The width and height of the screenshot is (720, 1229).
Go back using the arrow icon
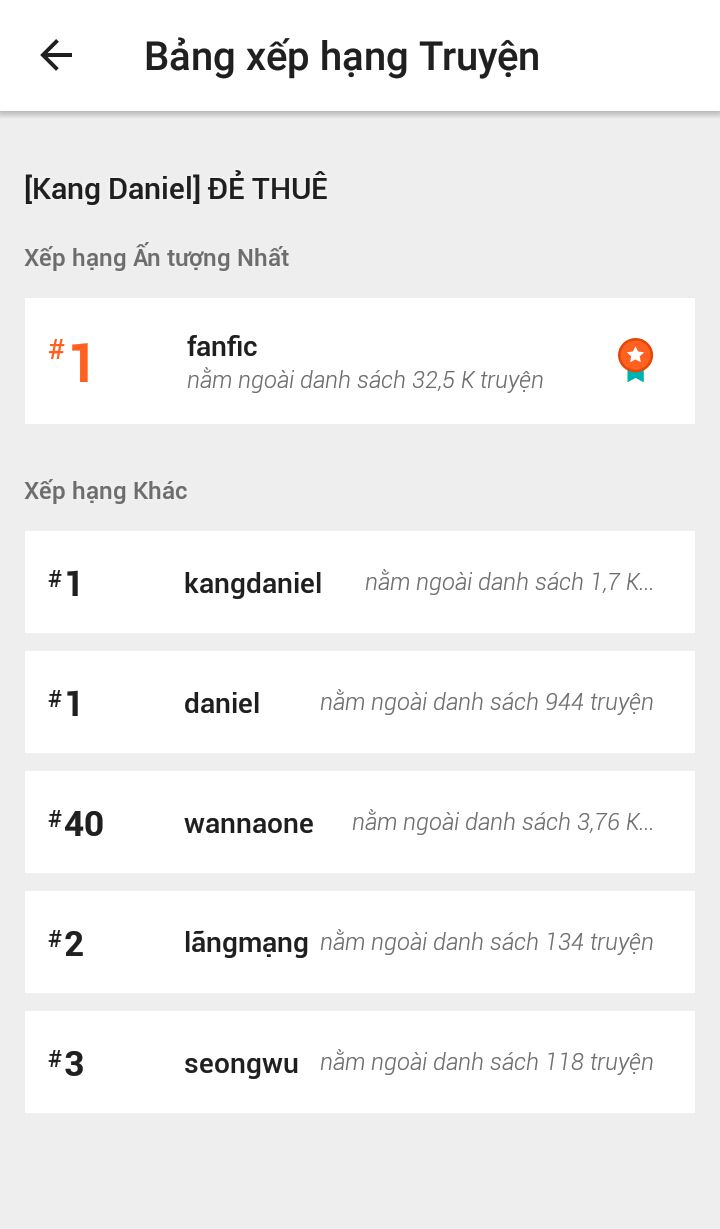[56, 55]
